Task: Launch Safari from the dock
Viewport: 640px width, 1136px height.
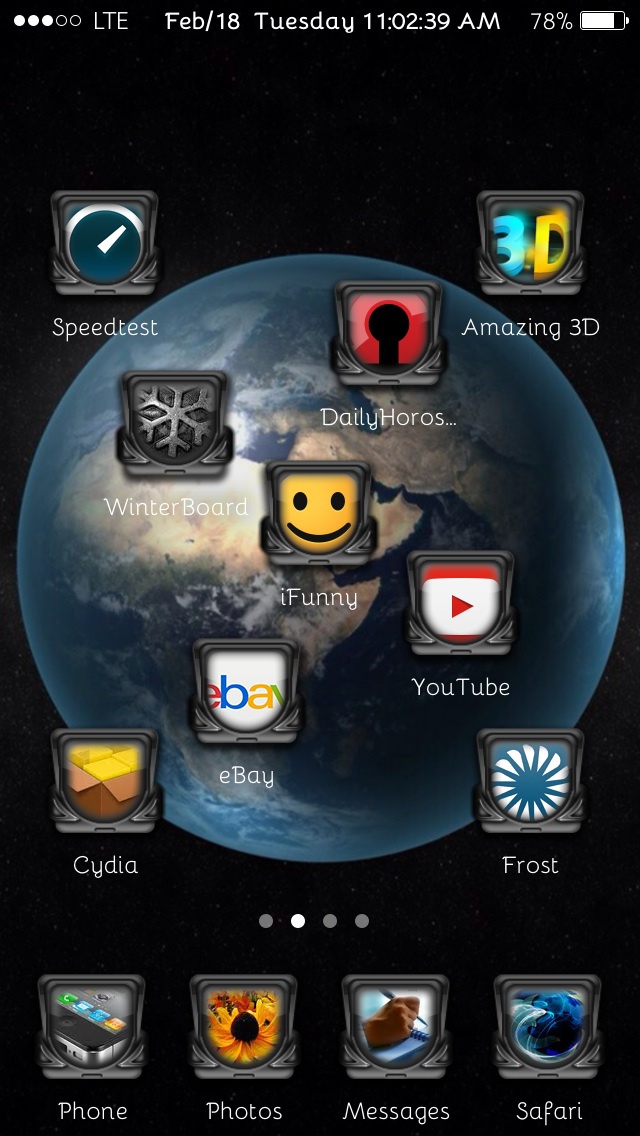Action: (x=548, y=1027)
